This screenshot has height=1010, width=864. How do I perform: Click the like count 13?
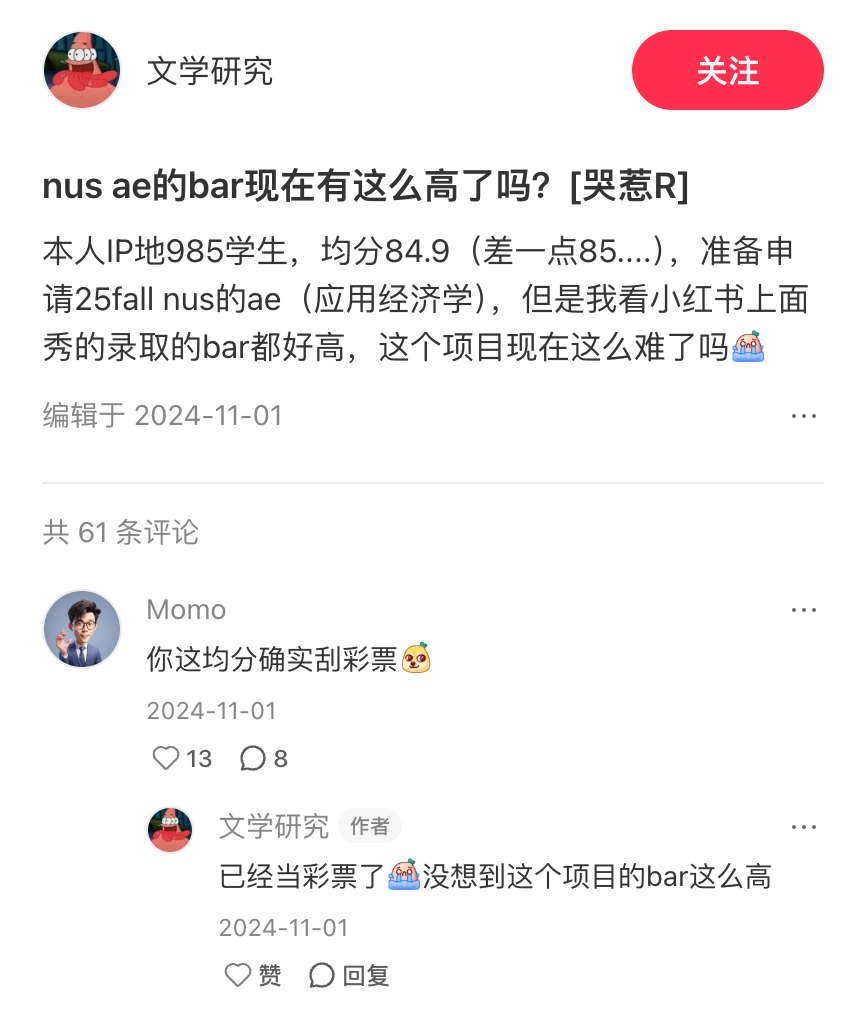(x=197, y=760)
